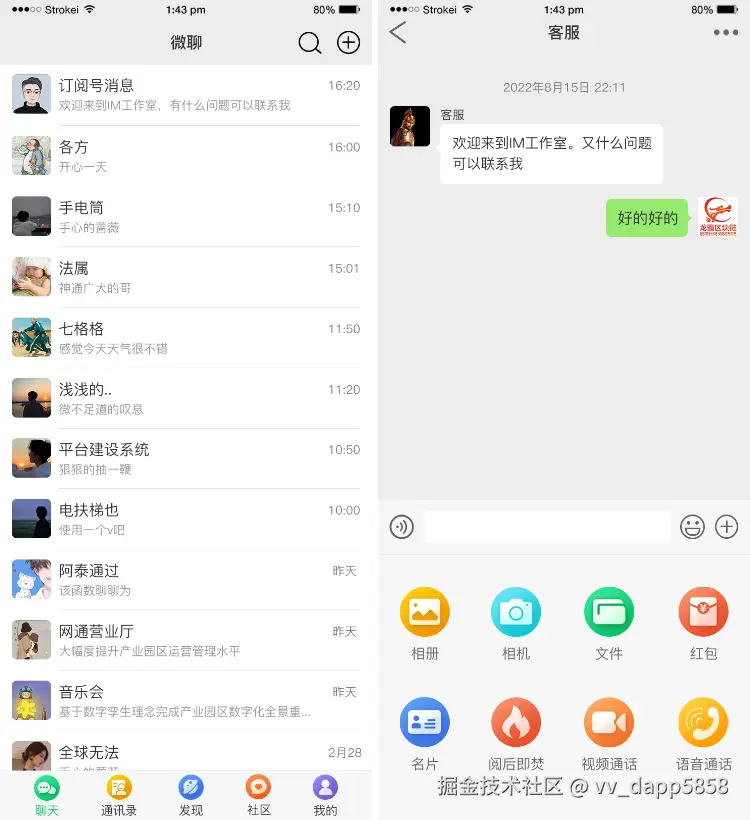
Task: Select 相册 to send a photo
Action: point(425,624)
